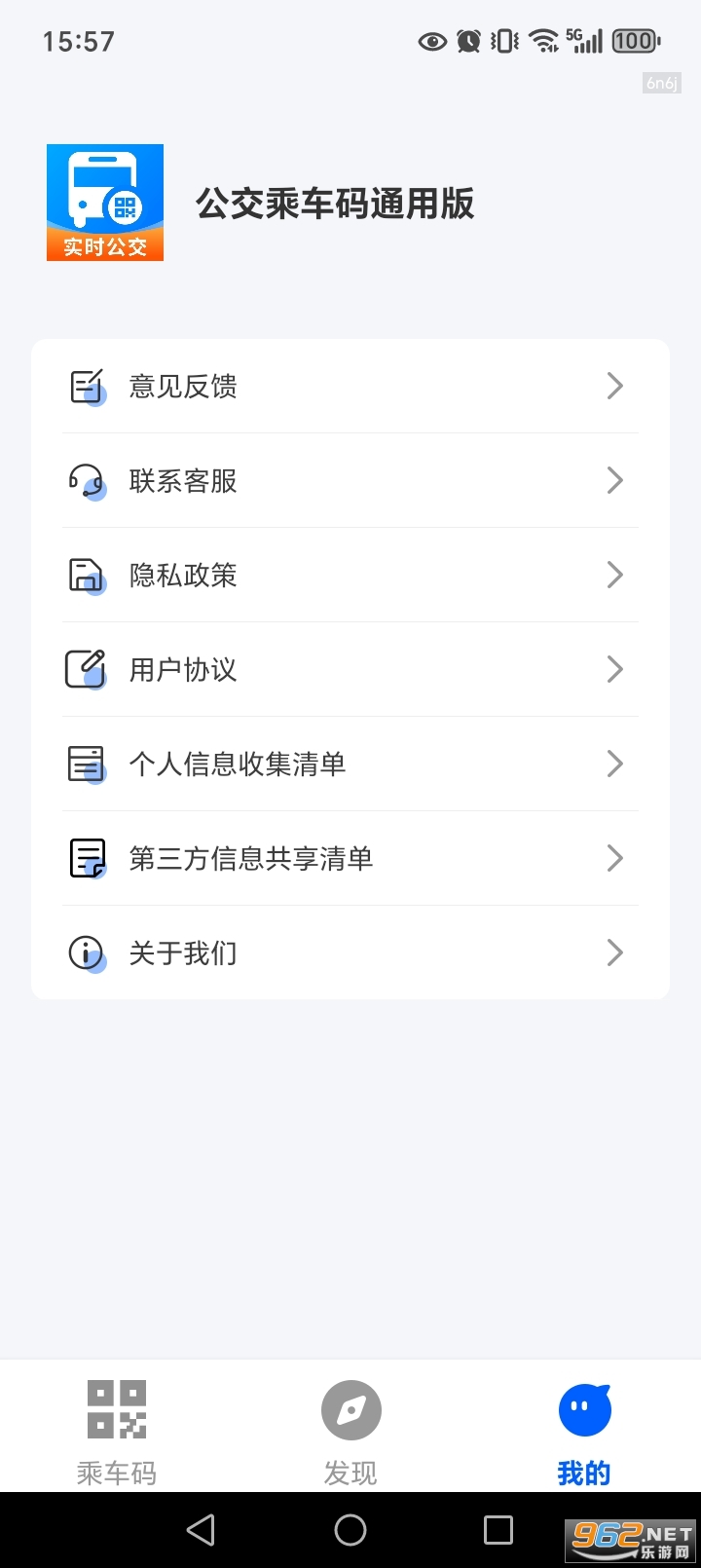Open the 联系客服 customer service entry
This screenshot has height=1568, width=701.
click(x=350, y=480)
